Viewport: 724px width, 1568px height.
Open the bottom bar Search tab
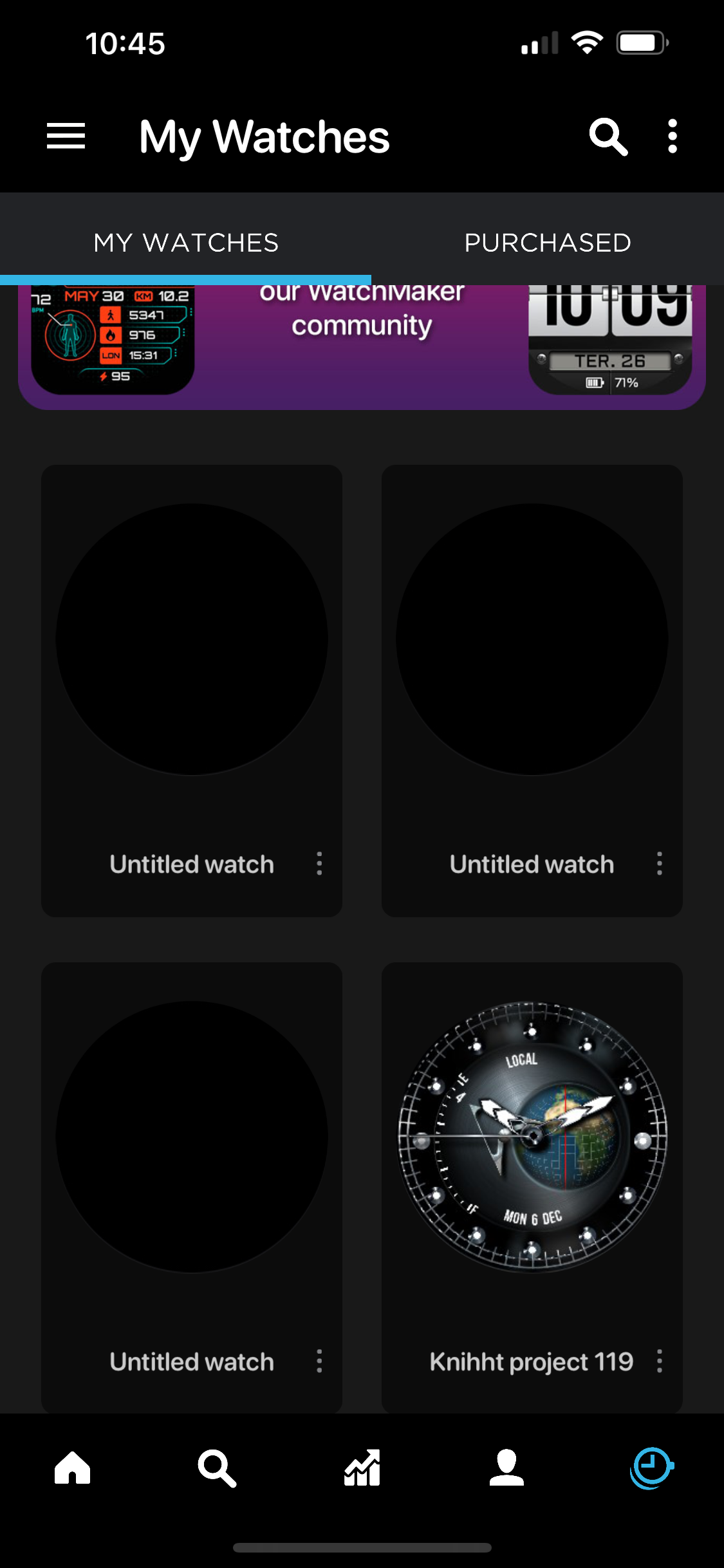[x=217, y=1468]
